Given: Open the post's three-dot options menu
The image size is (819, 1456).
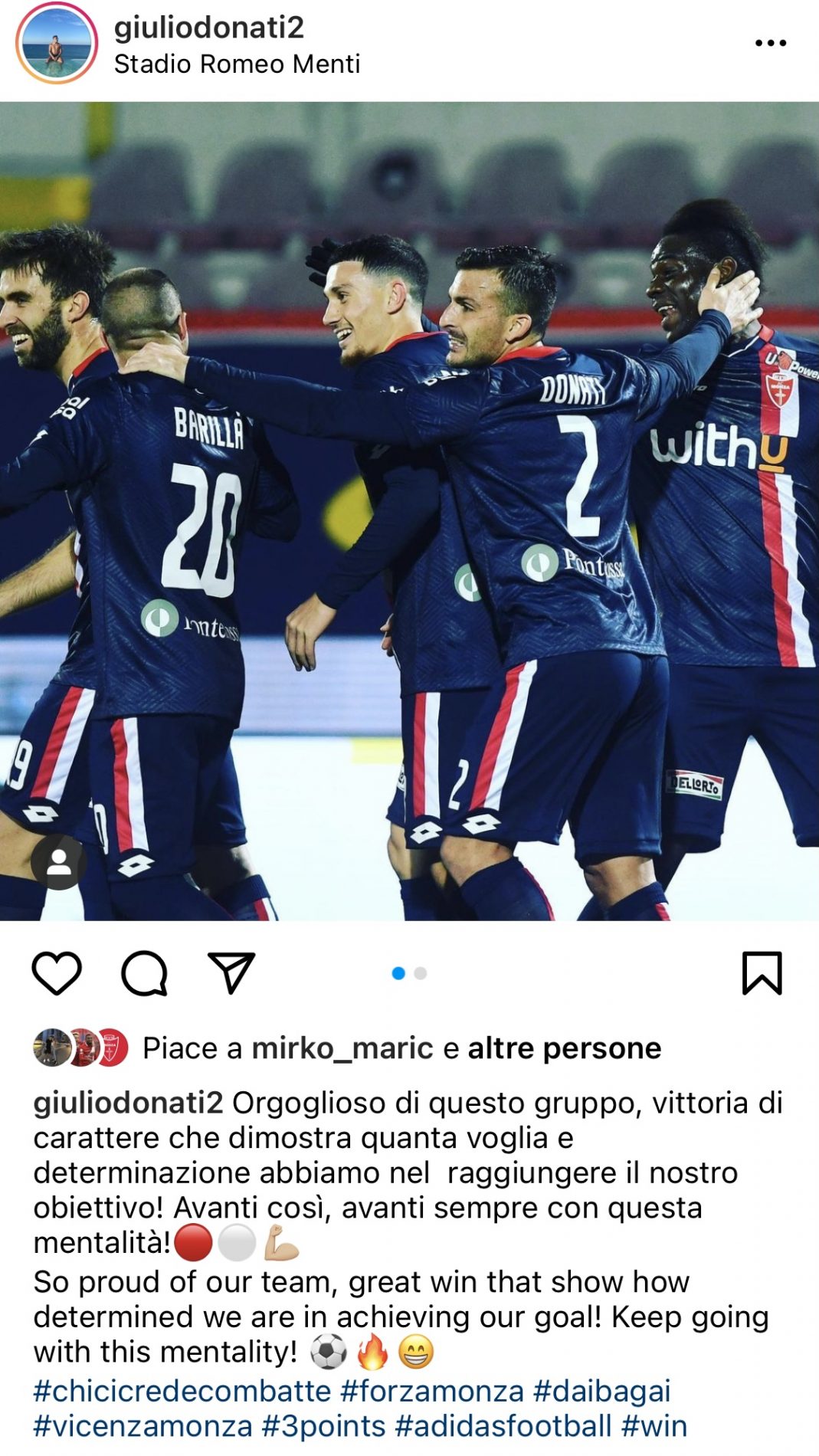Looking at the screenshot, I should (770, 43).
